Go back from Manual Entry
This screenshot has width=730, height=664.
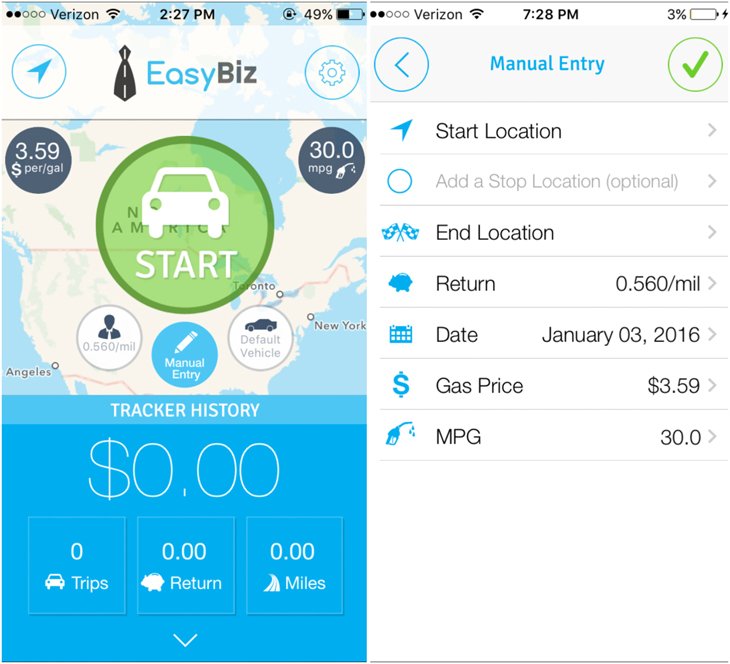[x=401, y=65]
